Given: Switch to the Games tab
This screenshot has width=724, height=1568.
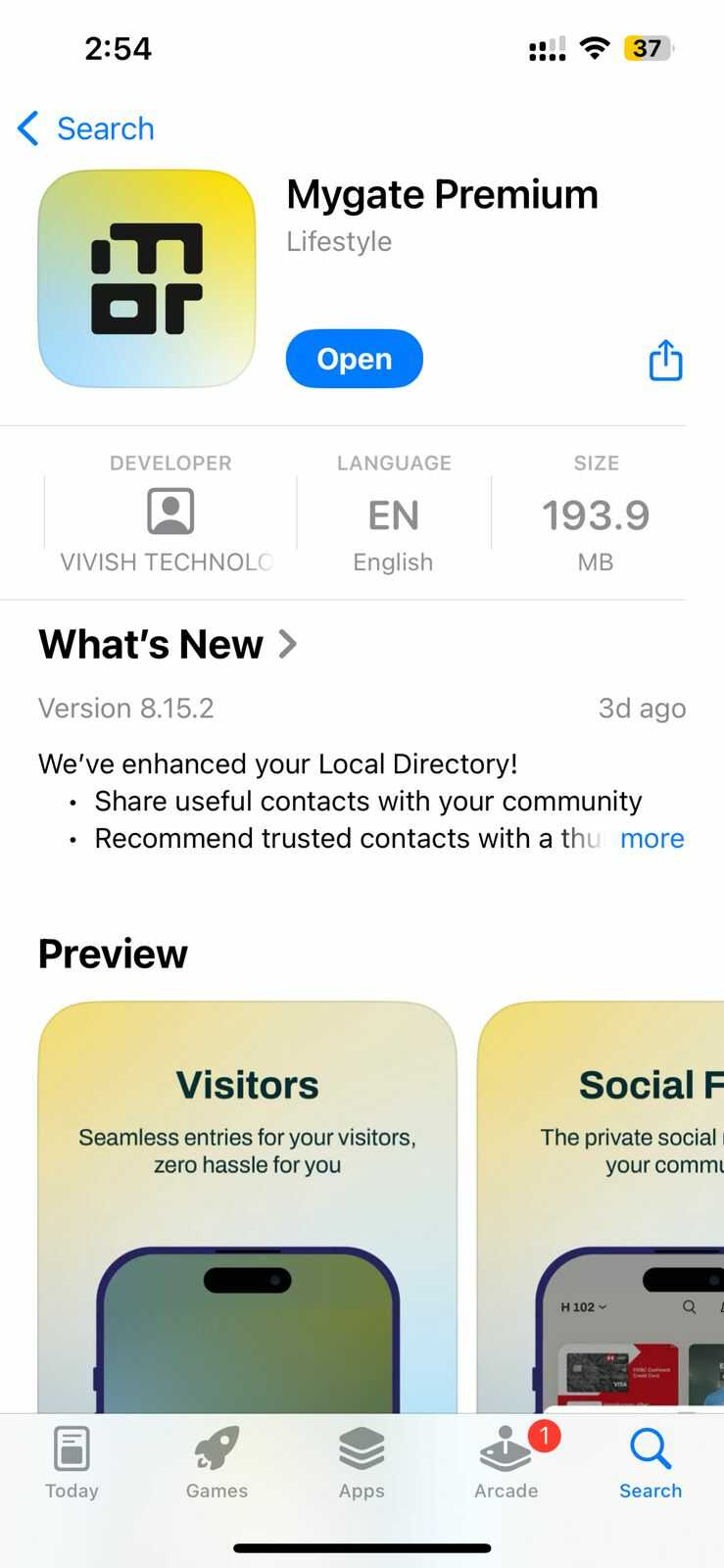Looking at the screenshot, I should [217, 1462].
